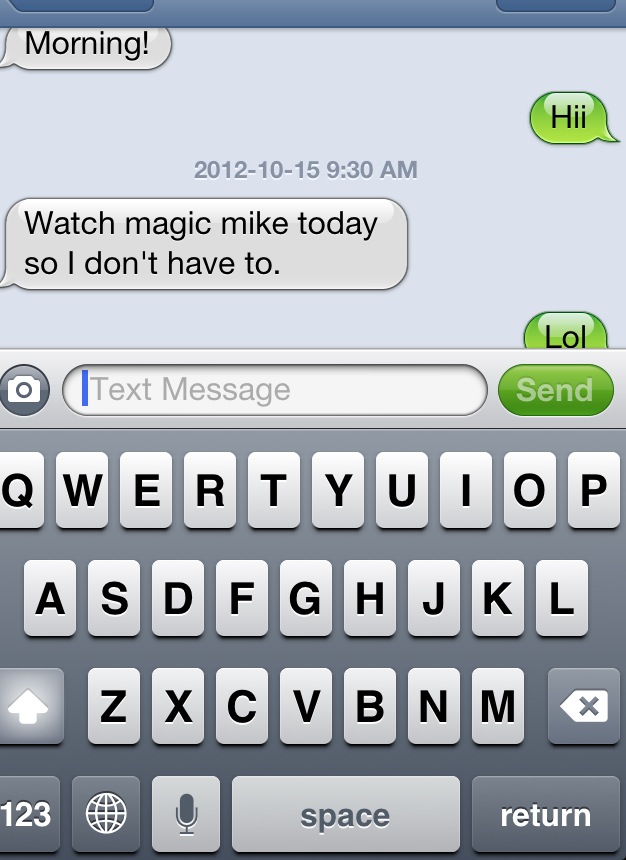Switch to the 123 numeric keyboard
626x860 pixels.
coord(27,815)
